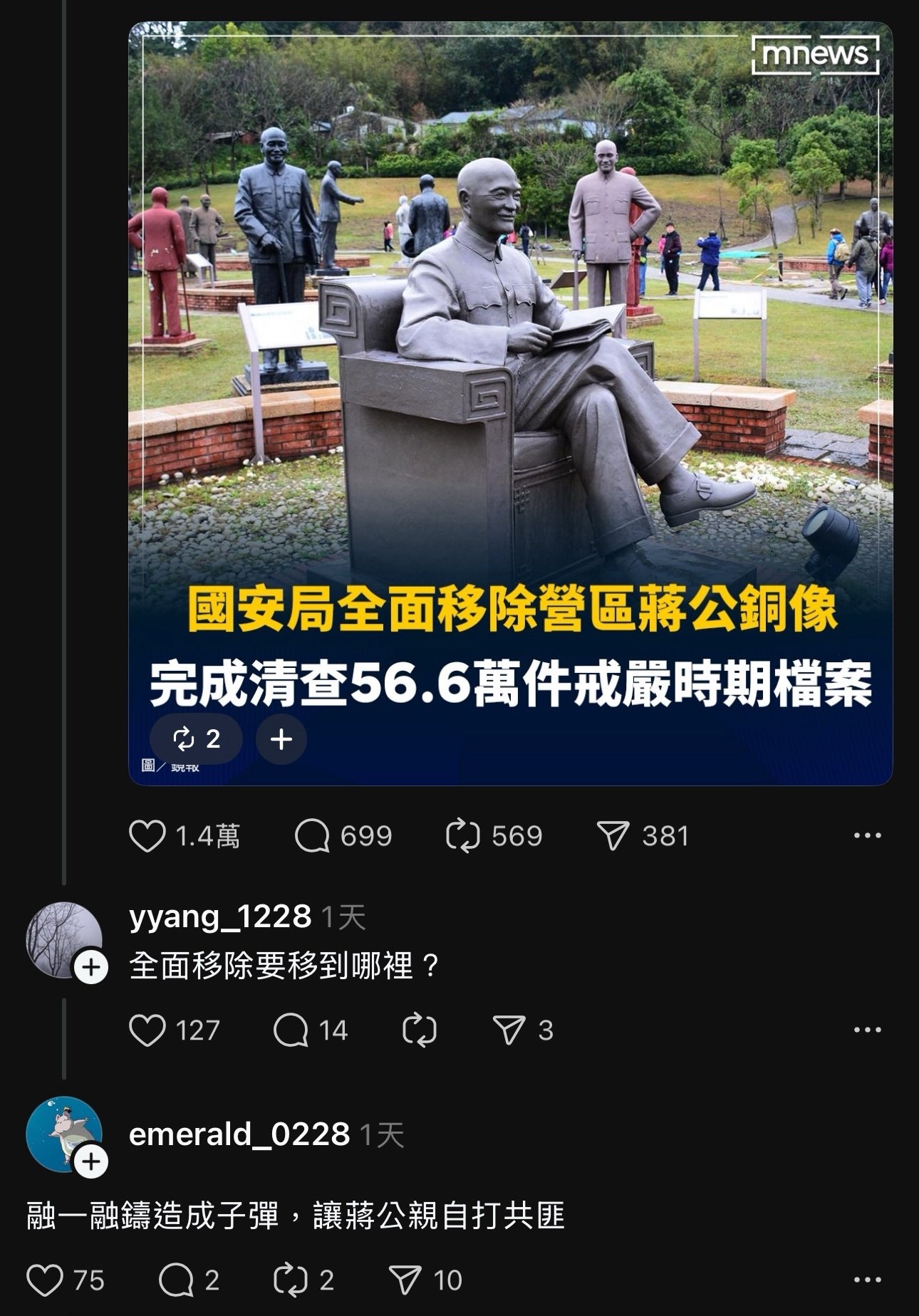Reply to emerald_0228's comment
Screen dimensions: 919x1316
pos(176,1280)
